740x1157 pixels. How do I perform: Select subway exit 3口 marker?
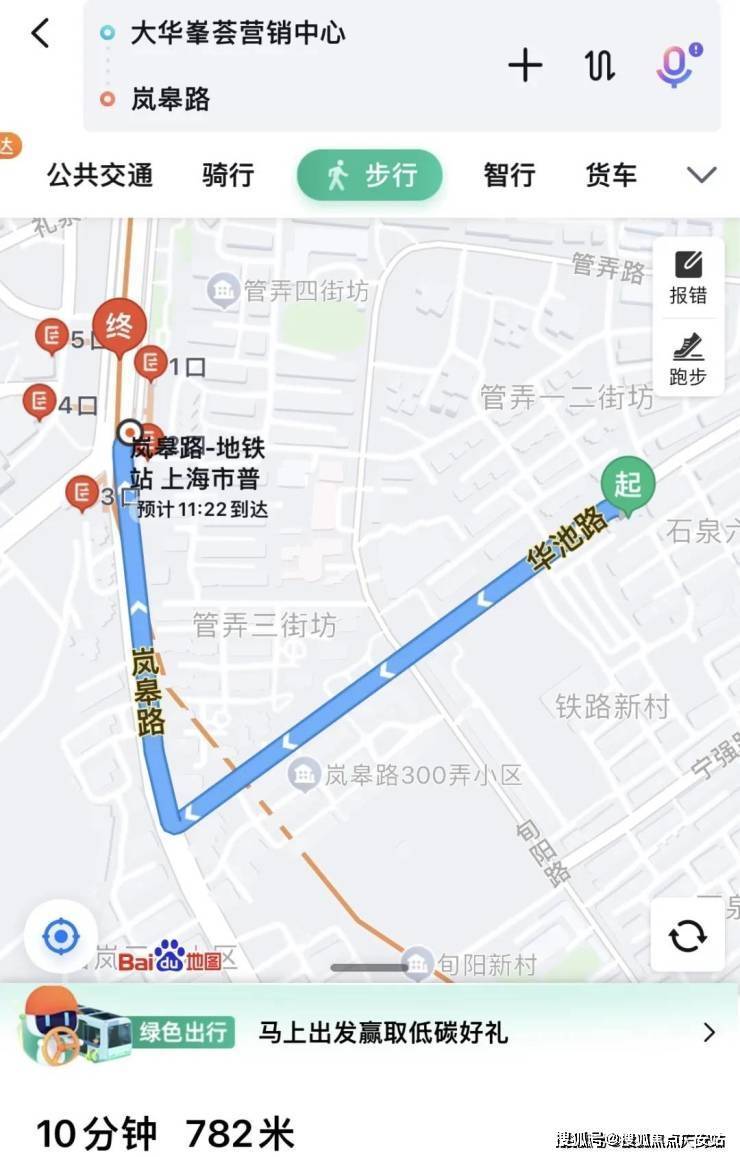81,493
